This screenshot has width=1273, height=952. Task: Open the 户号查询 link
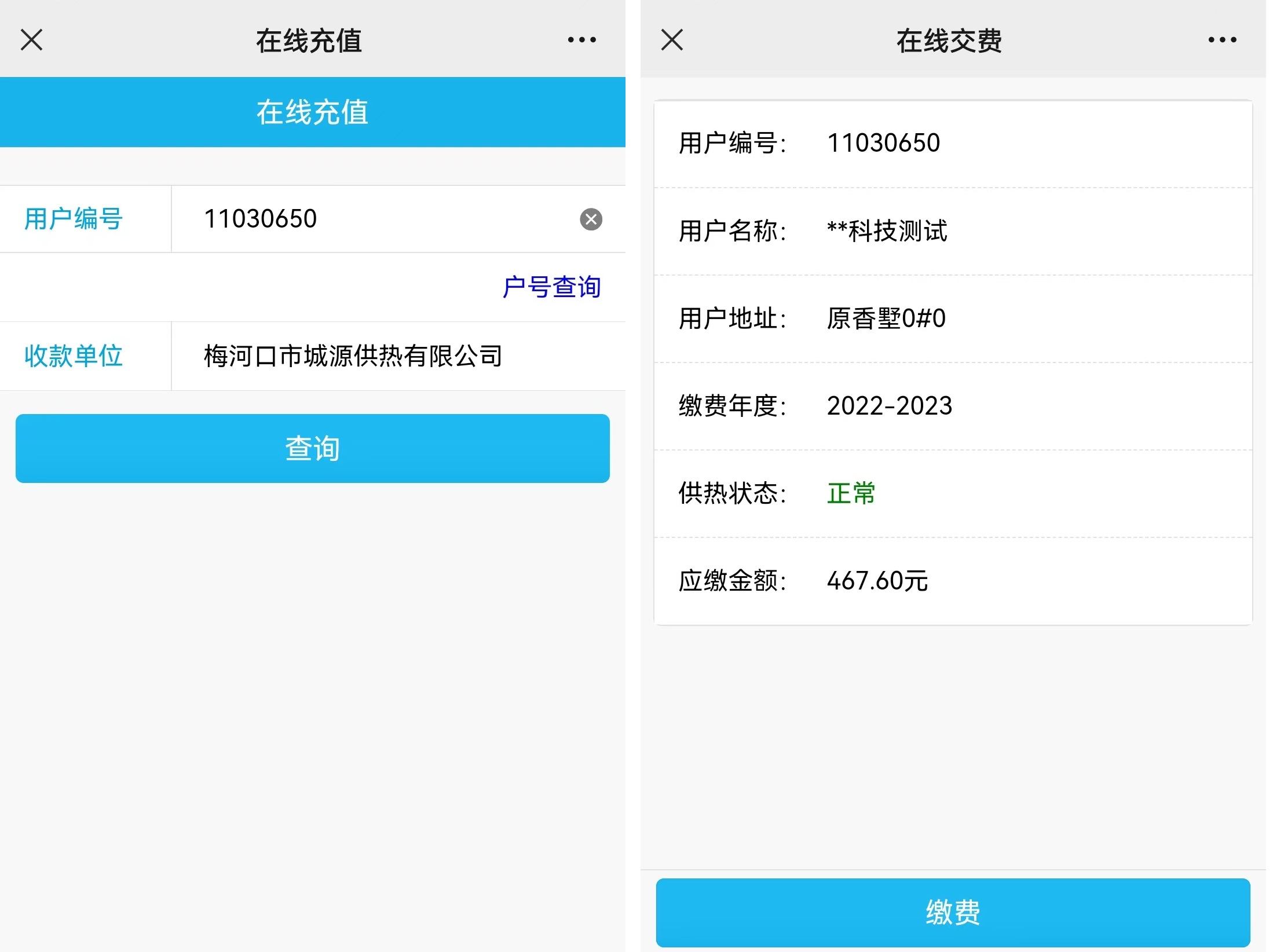(x=551, y=287)
